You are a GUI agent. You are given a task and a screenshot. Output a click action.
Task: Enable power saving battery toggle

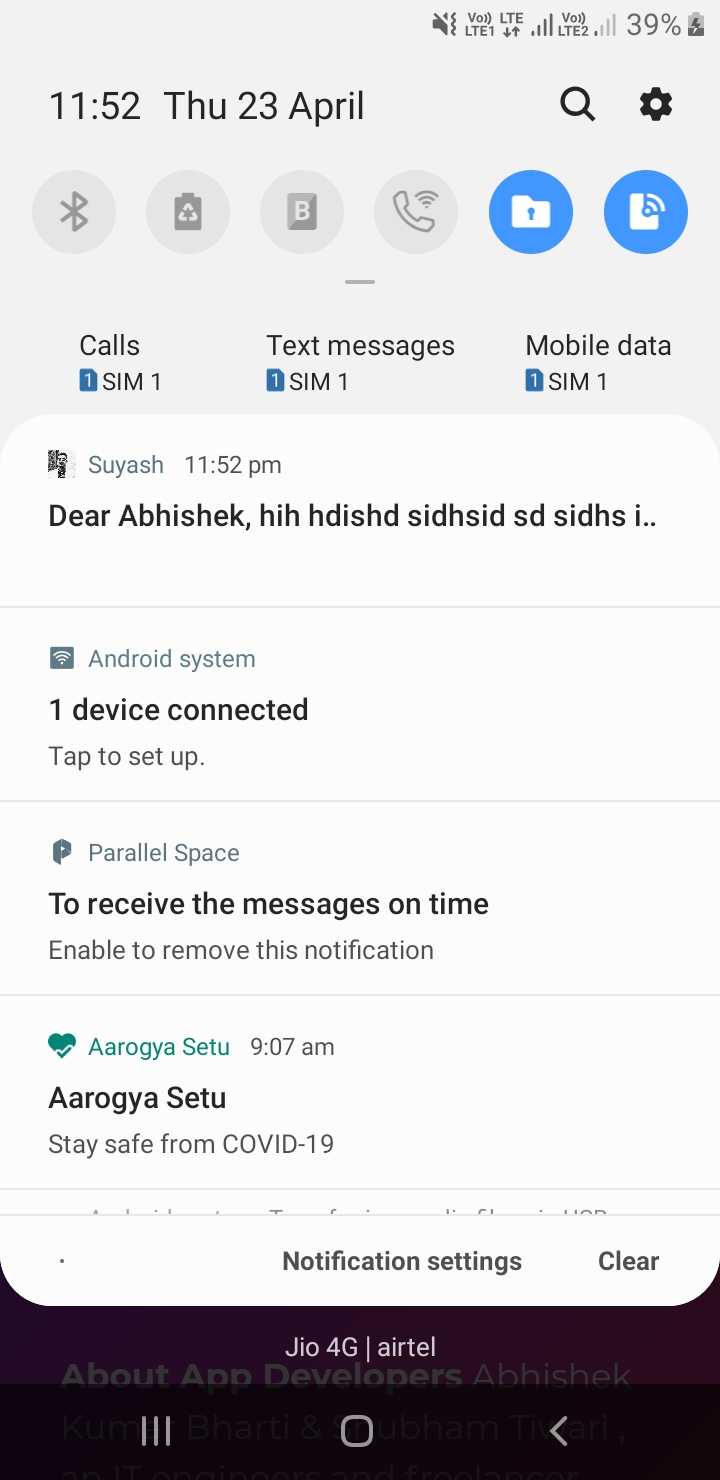click(188, 212)
